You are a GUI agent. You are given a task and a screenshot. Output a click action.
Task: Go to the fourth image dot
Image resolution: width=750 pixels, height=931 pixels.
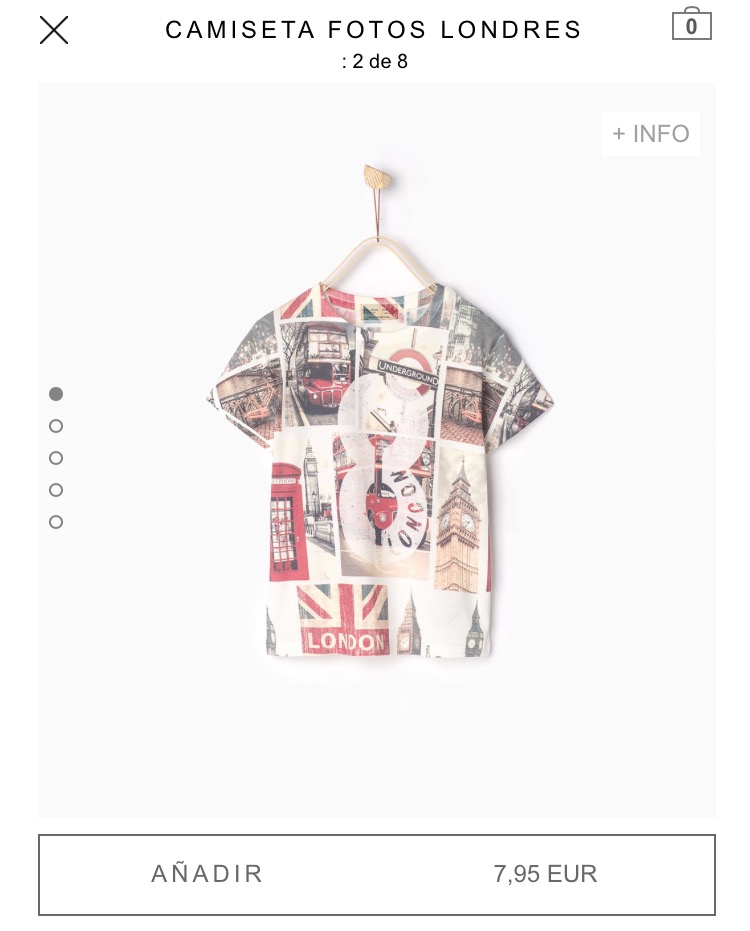coord(56,490)
